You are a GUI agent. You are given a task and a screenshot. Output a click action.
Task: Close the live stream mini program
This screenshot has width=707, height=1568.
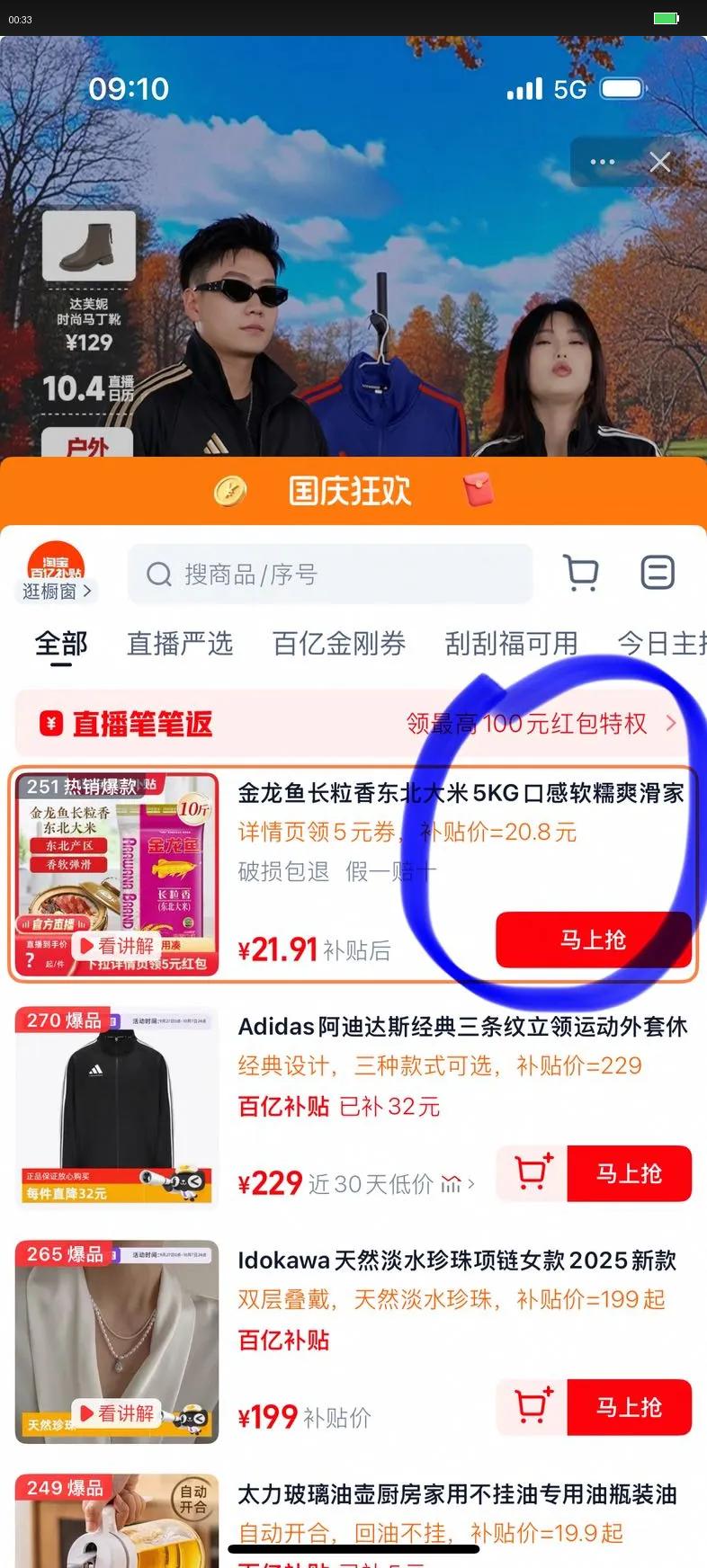660,162
